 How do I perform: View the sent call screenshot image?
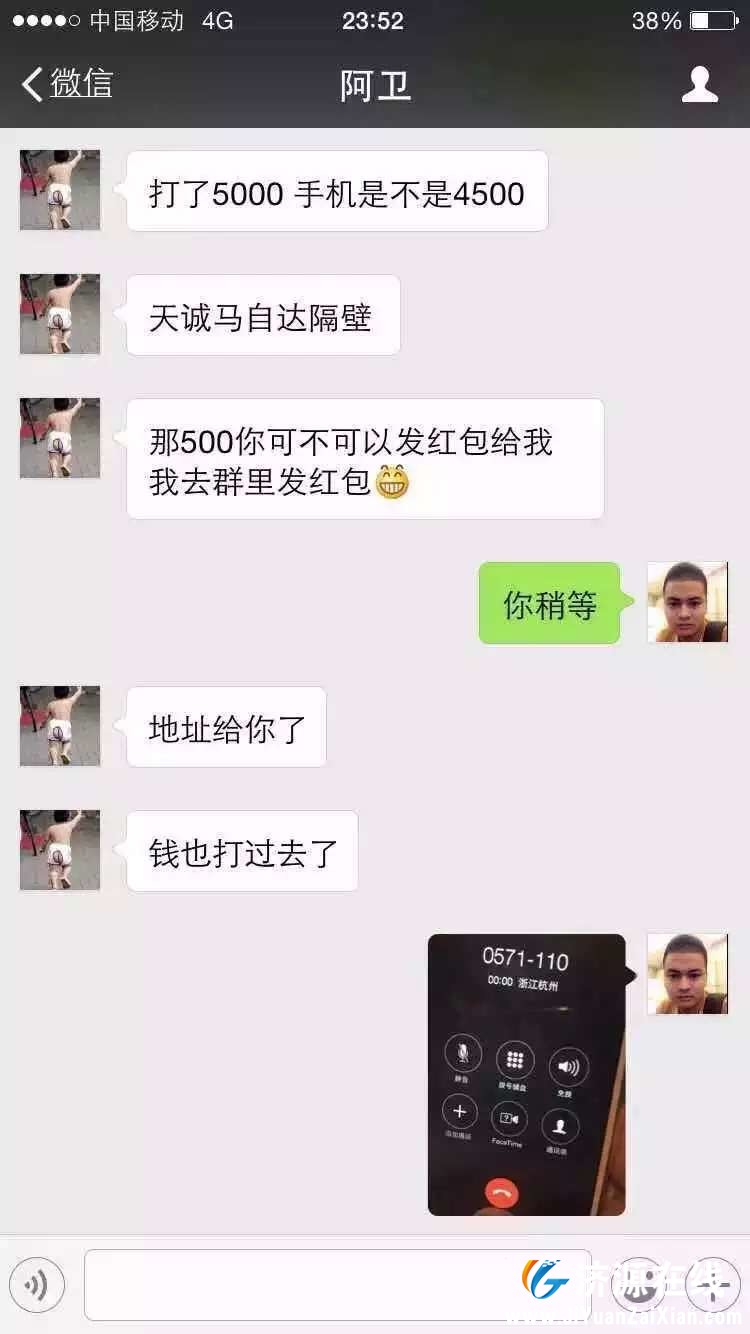tap(527, 1074)
